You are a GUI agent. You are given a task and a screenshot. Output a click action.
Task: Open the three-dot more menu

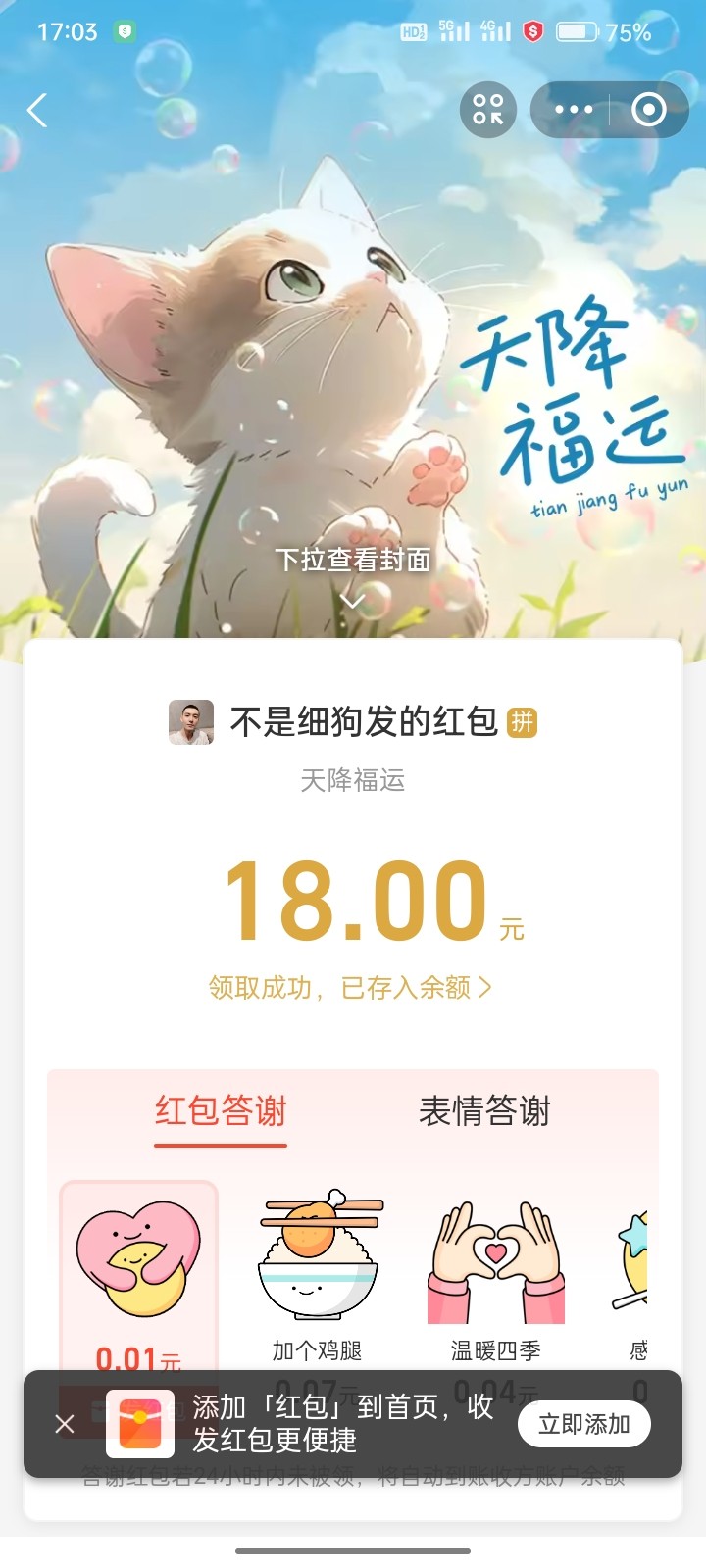tap(574, 110)
